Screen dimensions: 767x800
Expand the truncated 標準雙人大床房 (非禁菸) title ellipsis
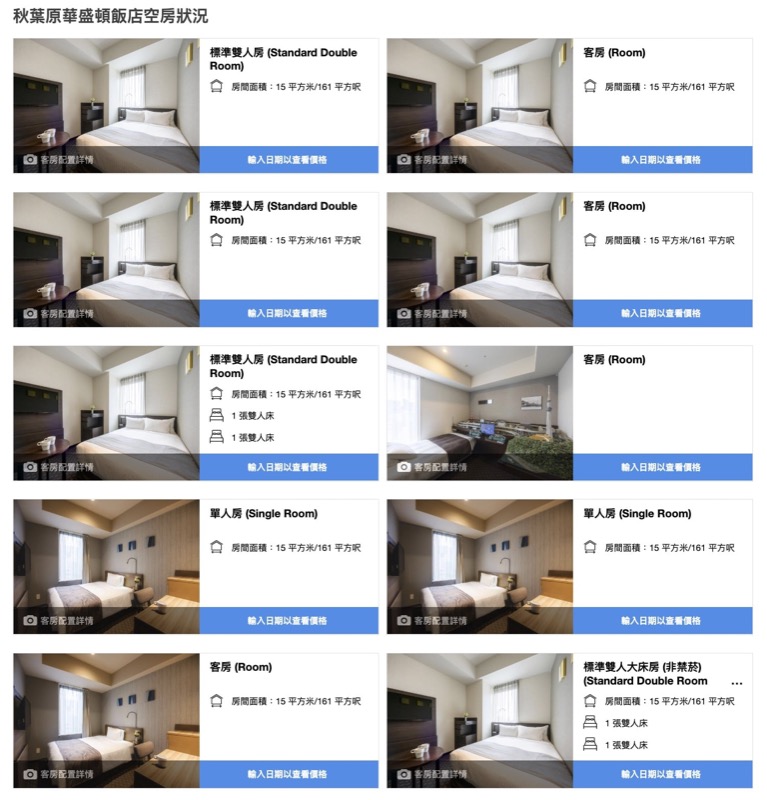[737, 682]
